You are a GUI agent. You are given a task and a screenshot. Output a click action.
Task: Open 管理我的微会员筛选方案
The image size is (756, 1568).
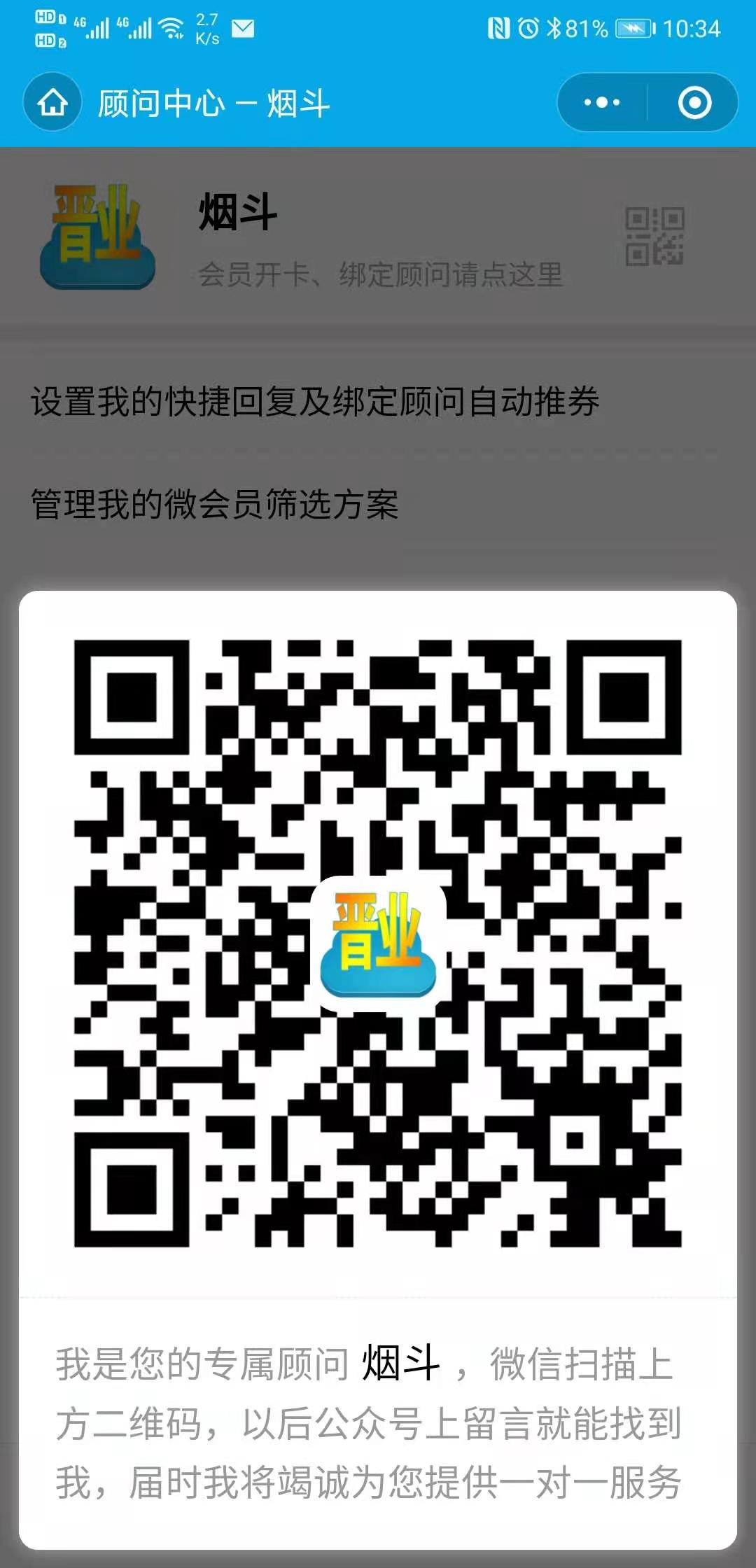click(x=215, y=504)
